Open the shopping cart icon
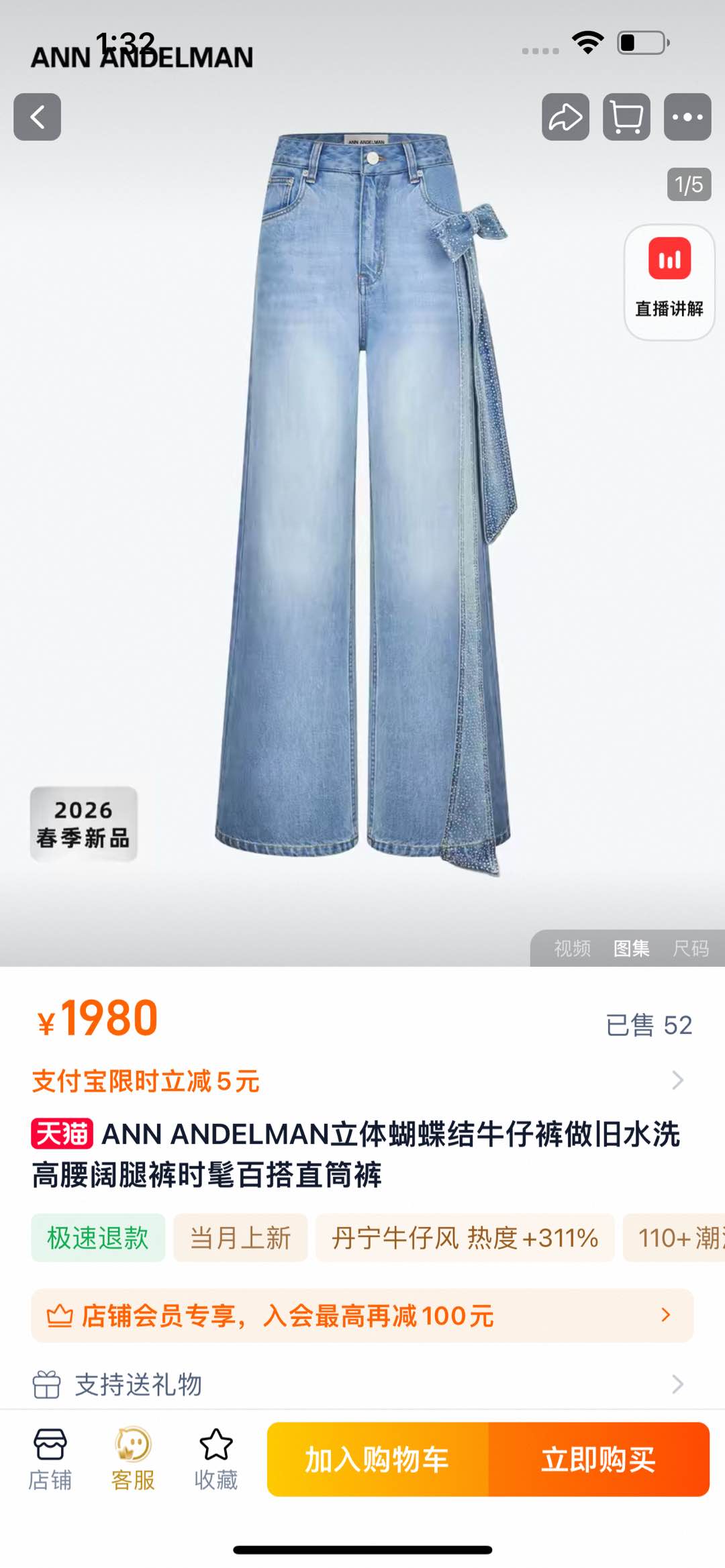The image size is (725, 1568). coord(626,117)
